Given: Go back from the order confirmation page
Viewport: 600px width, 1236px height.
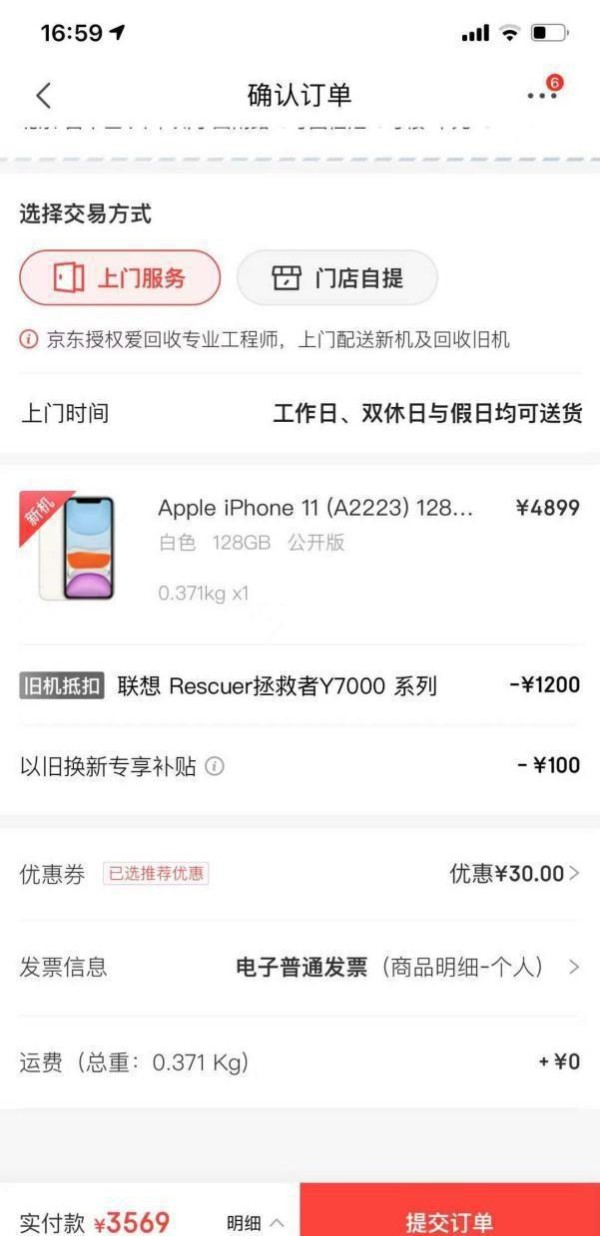Looking at the screenshot, I should point(42,96).
